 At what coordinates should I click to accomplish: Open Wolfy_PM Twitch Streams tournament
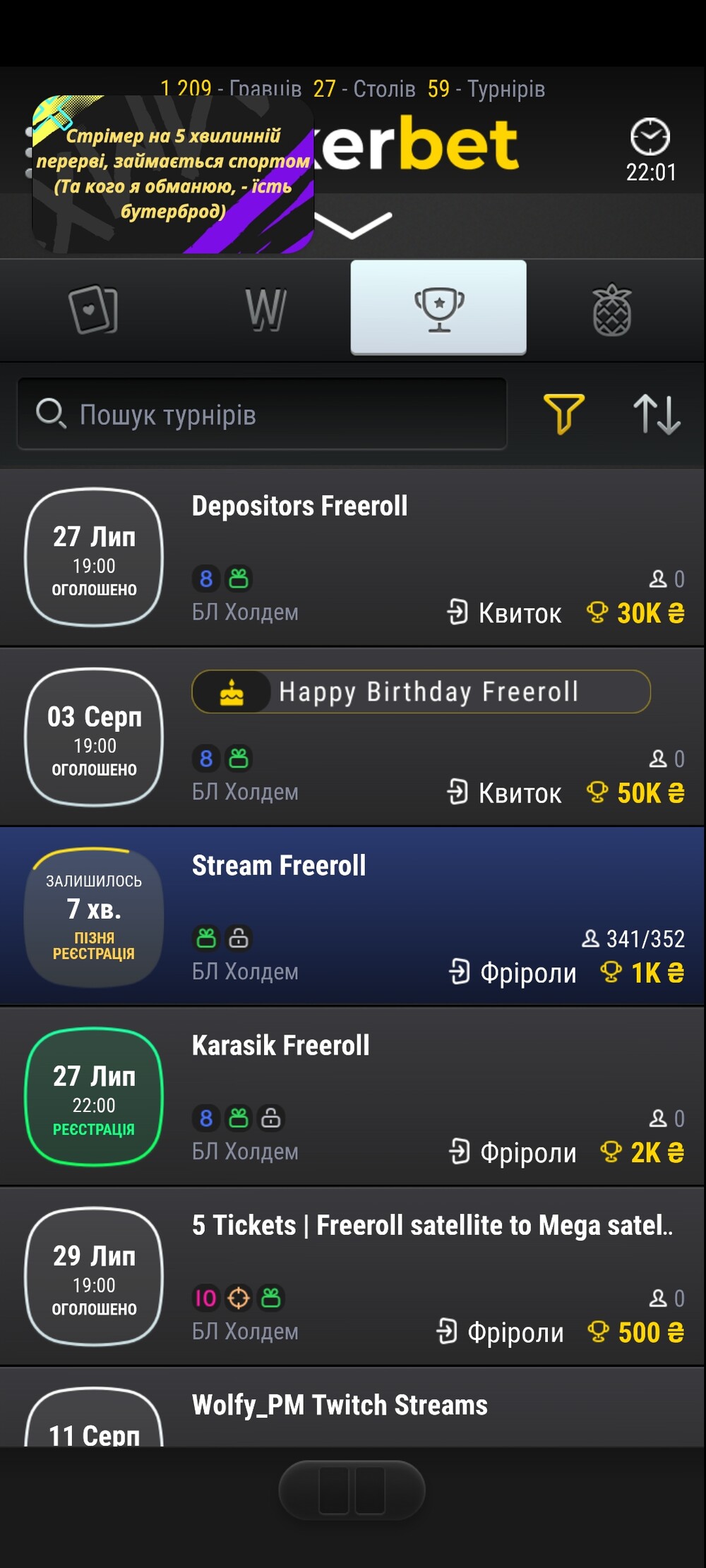tap(353, 1407)
